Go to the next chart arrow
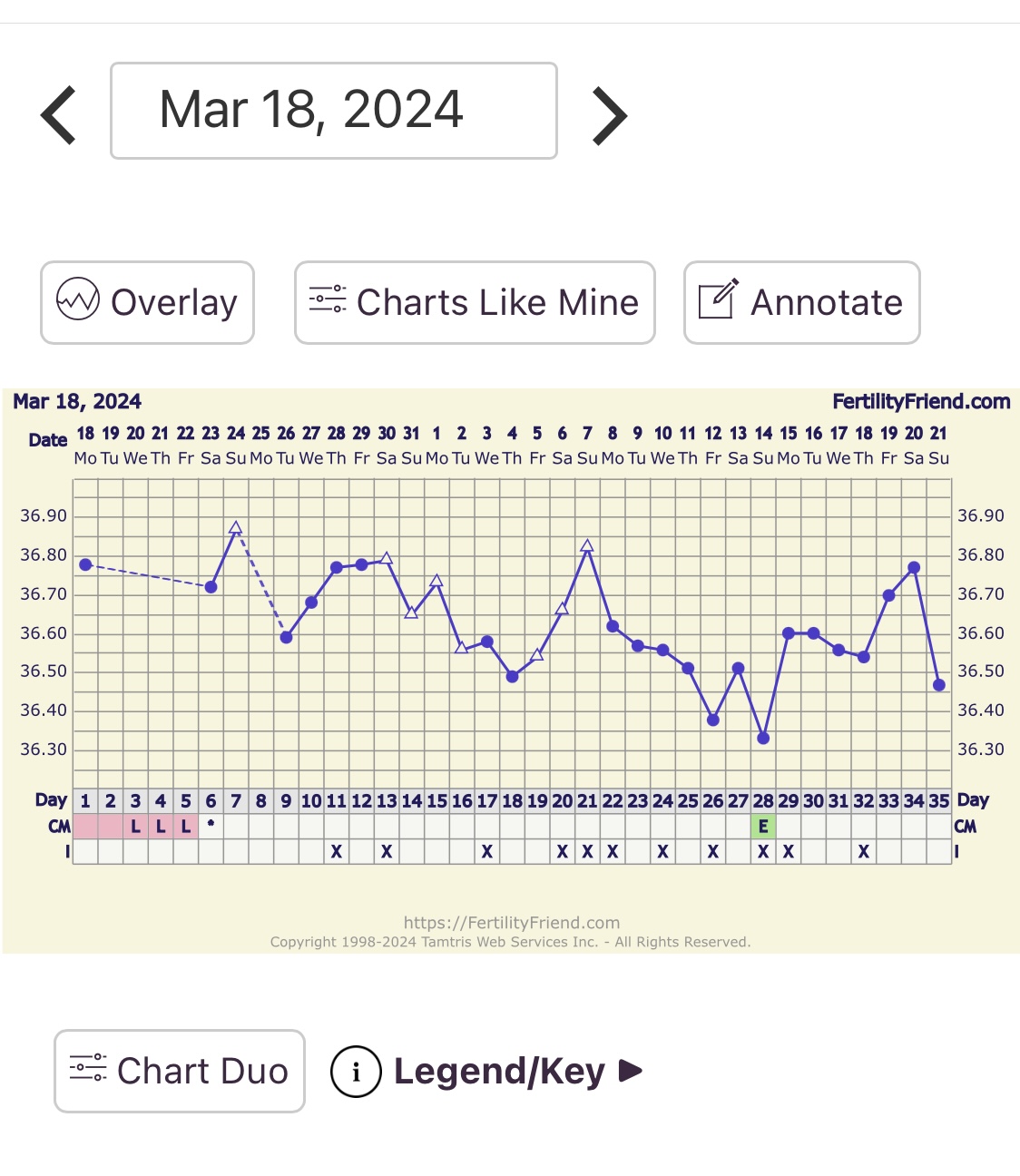1020x1176 pixels. point(609,115)
